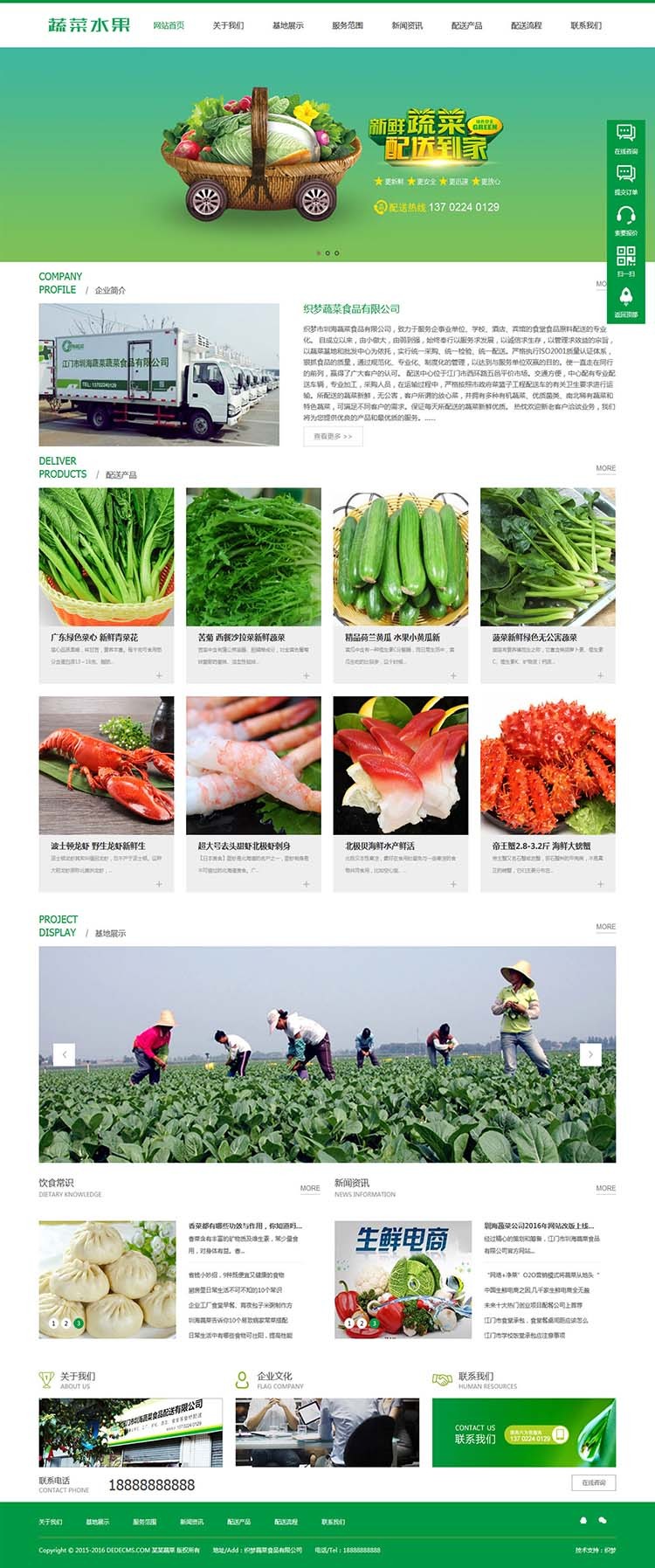
Task: Open the 广东绿色菜心 product card
Action: coord(106,584)
